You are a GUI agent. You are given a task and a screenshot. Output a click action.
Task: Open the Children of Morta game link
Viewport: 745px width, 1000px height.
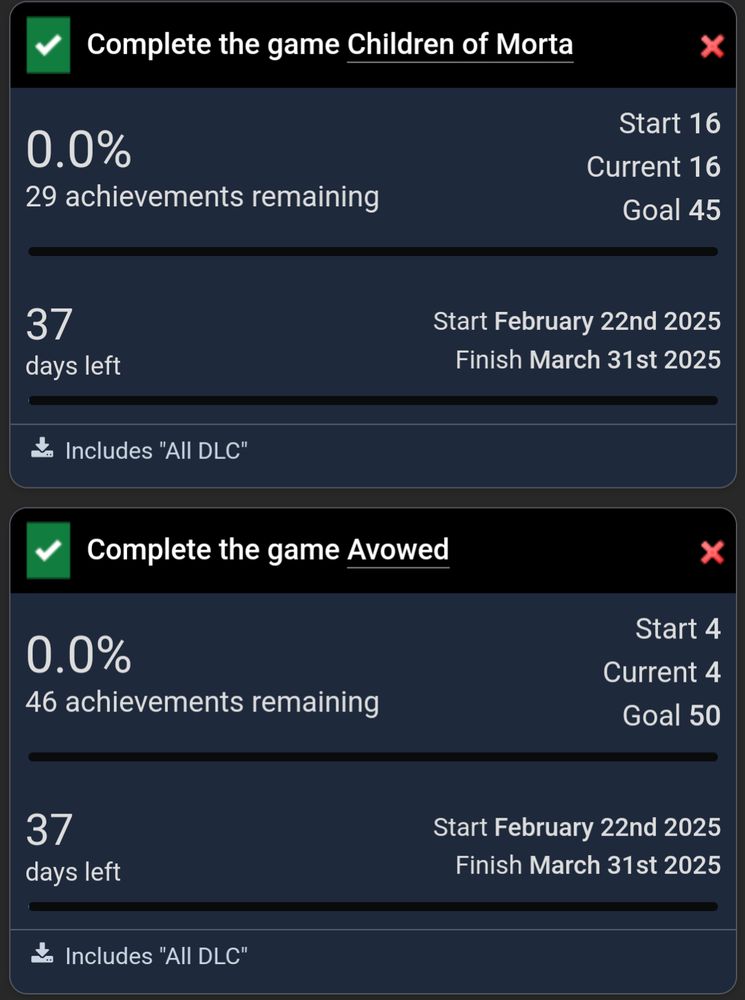(460, 45)
